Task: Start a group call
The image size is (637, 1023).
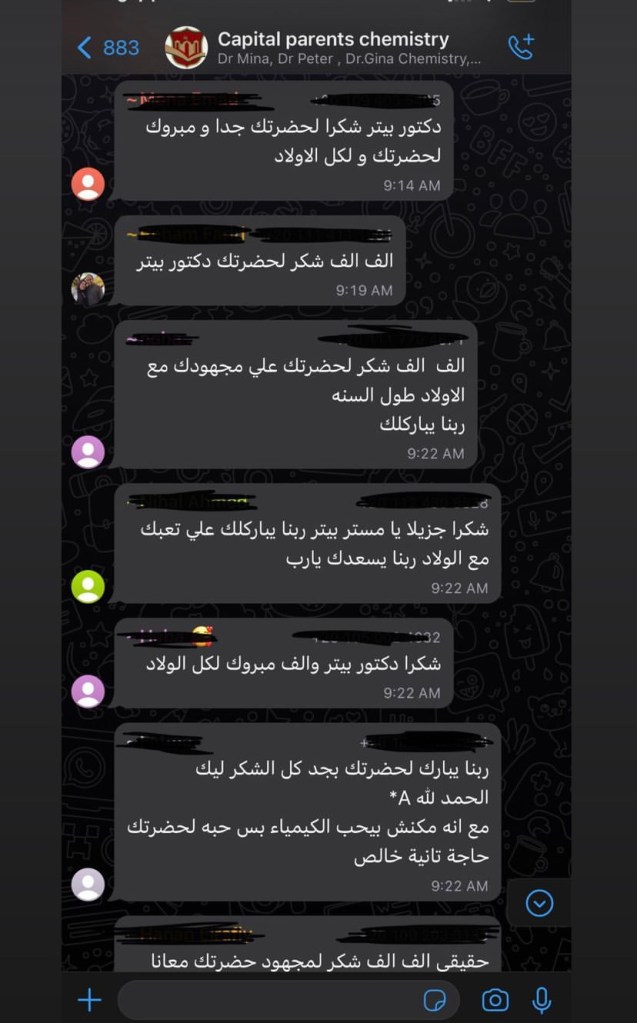Action: [521, 47]
